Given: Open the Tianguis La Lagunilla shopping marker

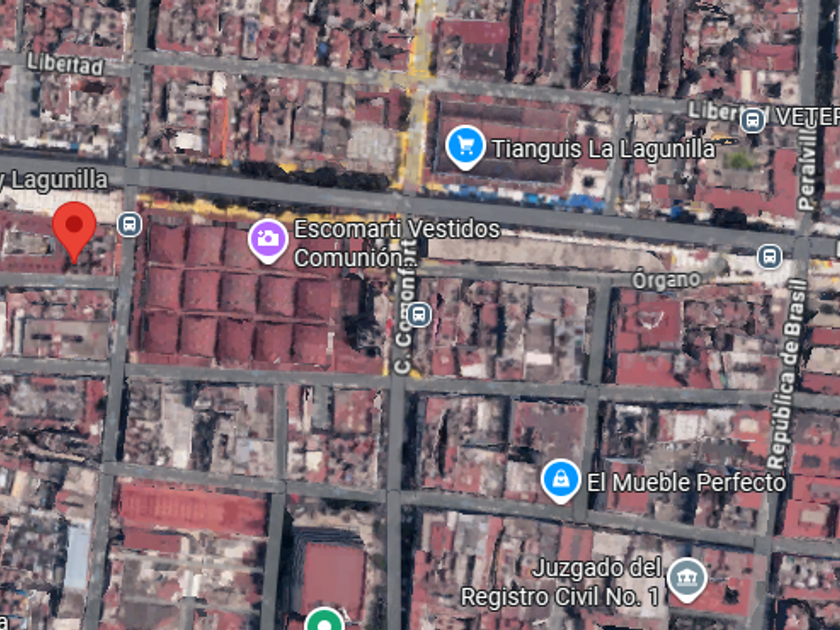Looking at the screenshot, I should click(465, 147).
